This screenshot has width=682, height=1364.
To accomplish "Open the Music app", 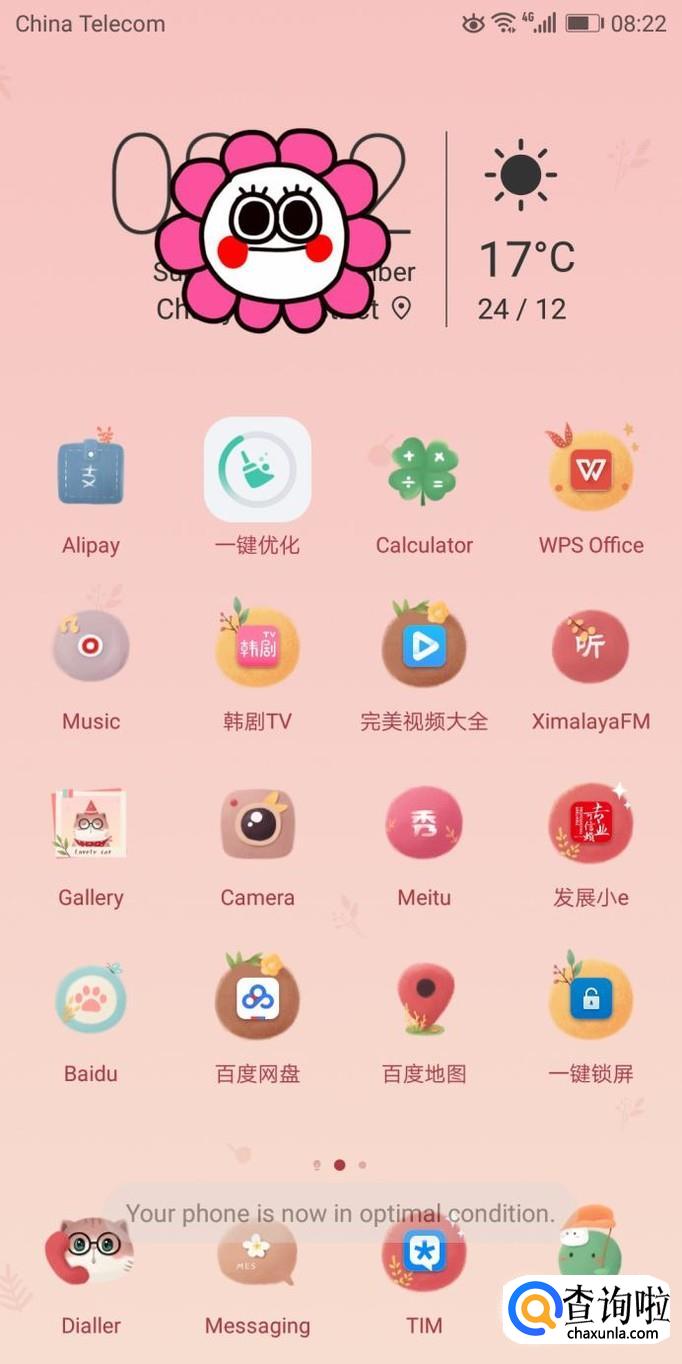I will tap(91, 647).
